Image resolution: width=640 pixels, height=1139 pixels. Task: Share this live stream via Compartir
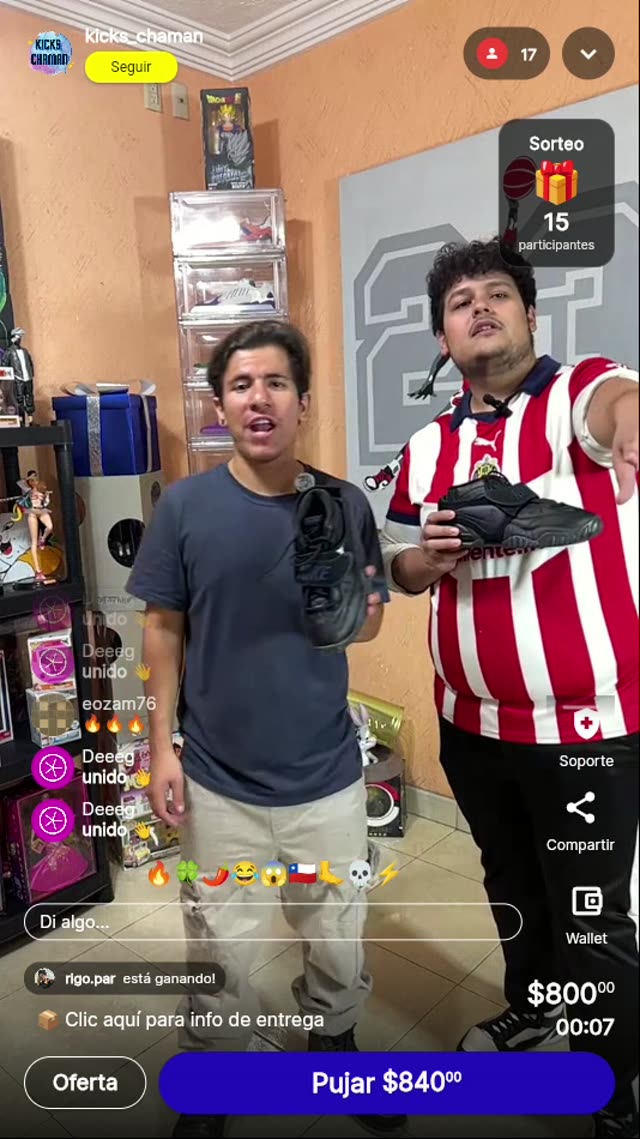coord(580,820)
